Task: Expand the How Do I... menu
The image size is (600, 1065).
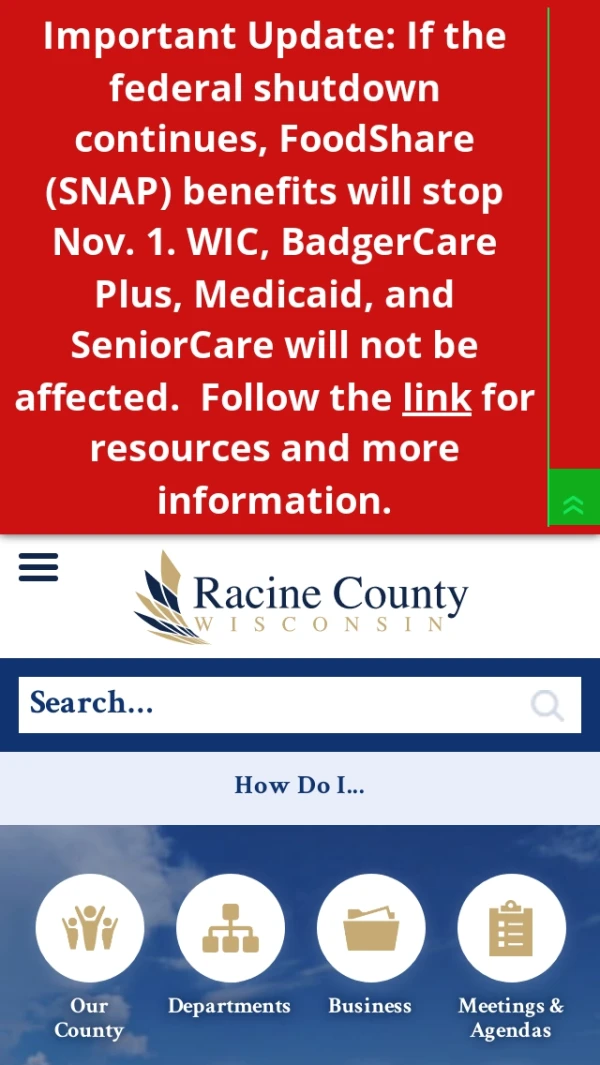Action: click(299, 786)
